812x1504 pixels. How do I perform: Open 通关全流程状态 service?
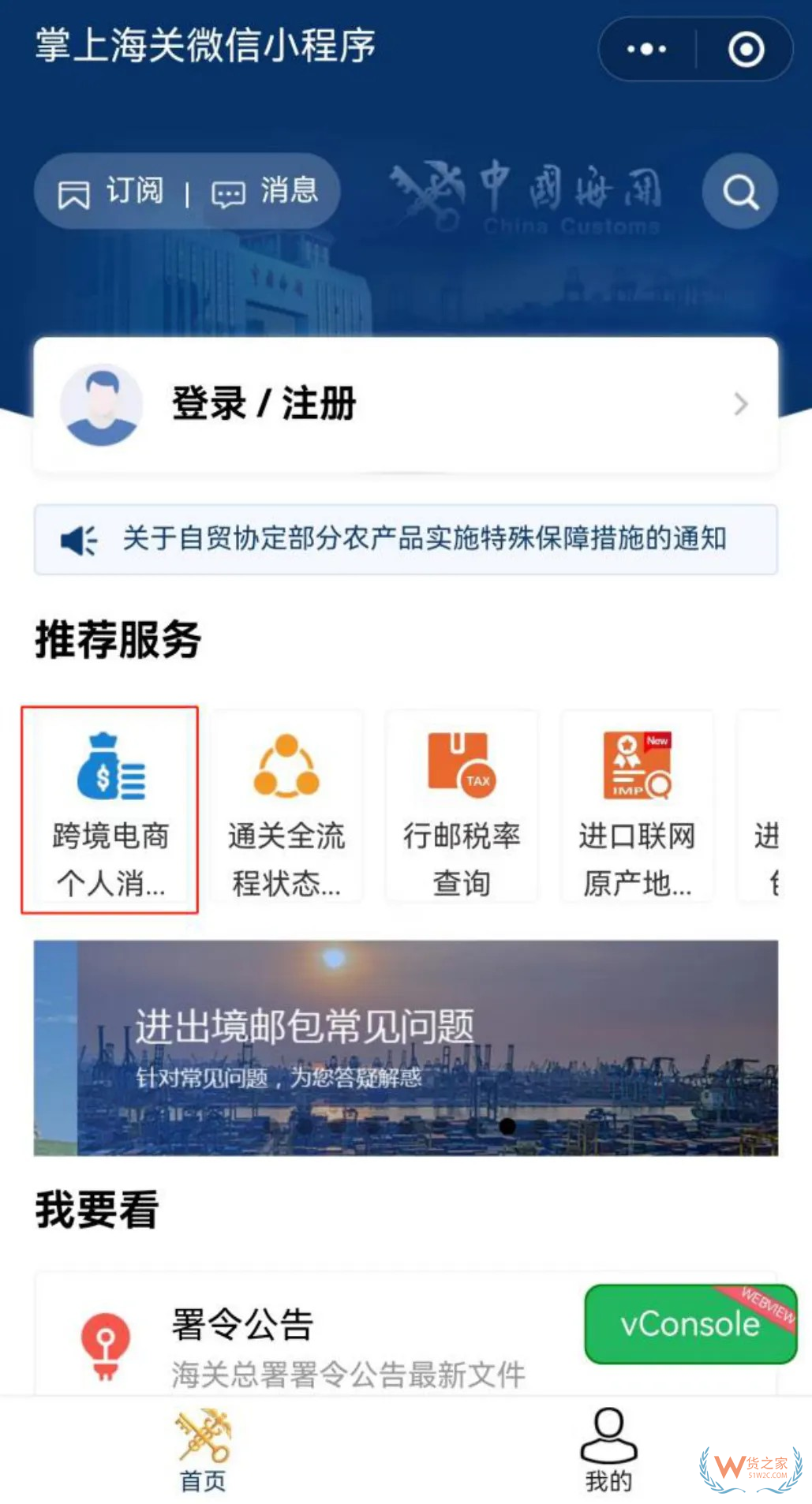286,809
